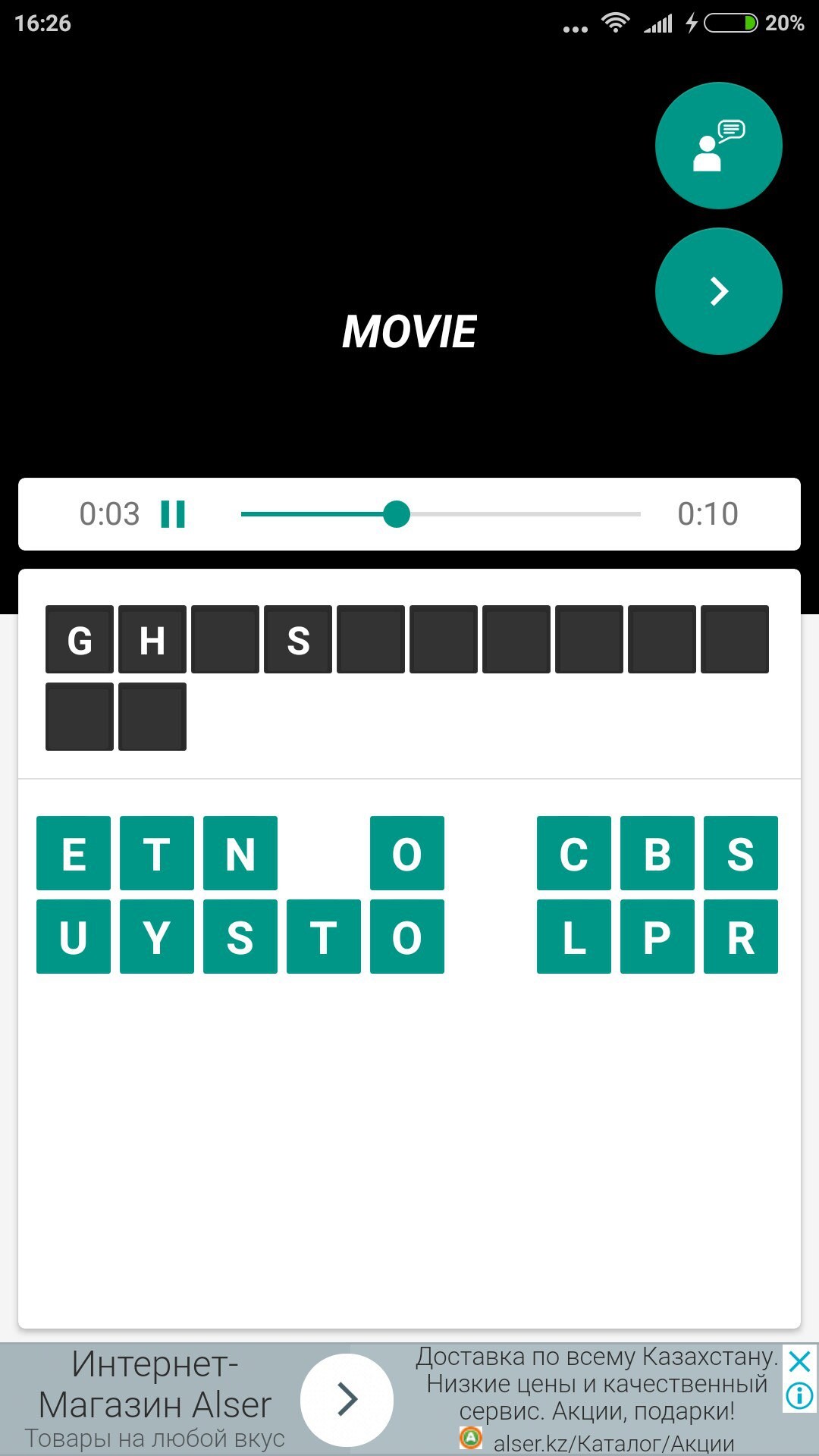
Task: Pause the audio clip
Action: click(173, 514)
